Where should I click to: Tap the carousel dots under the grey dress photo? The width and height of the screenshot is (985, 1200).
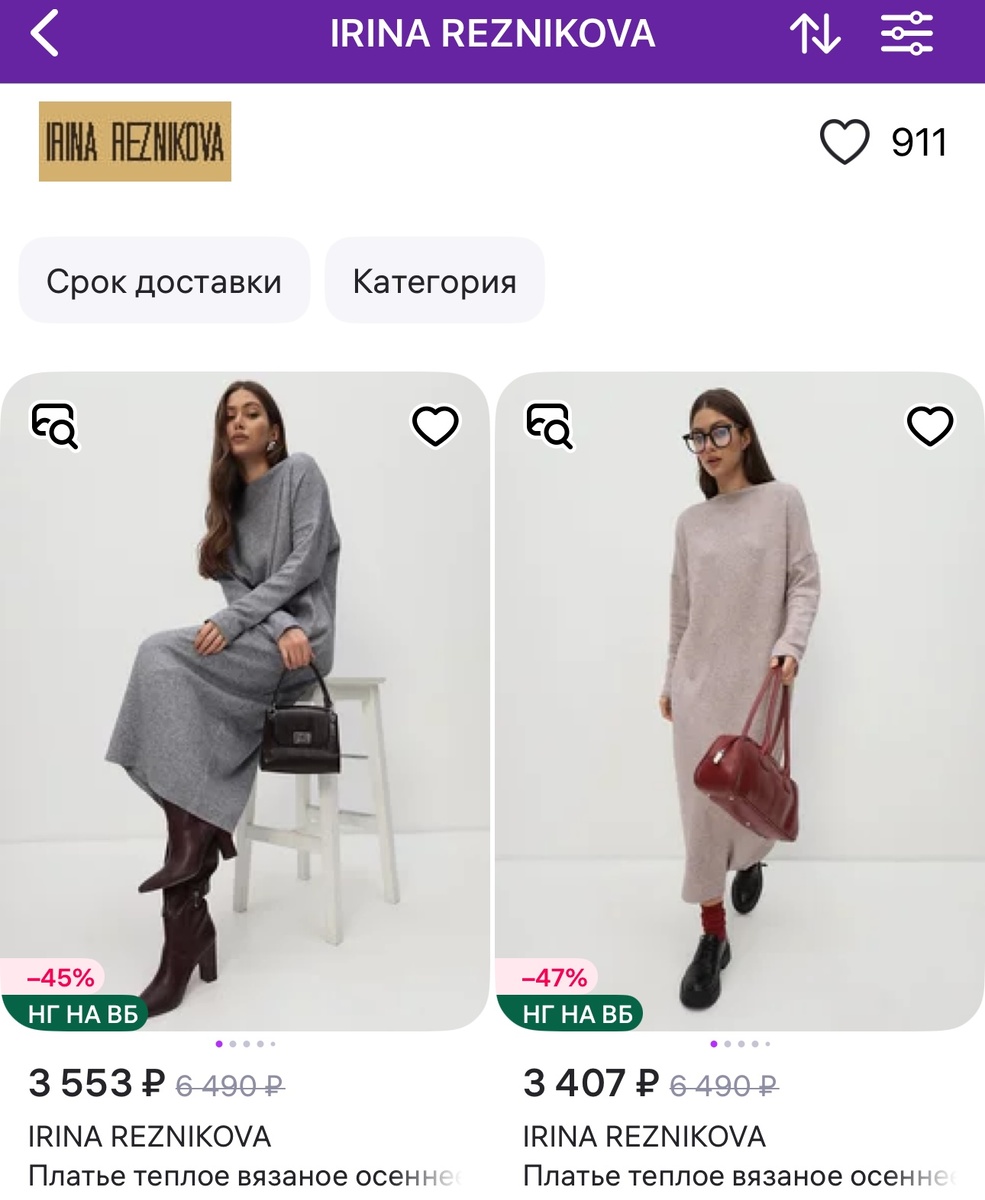246,1043
